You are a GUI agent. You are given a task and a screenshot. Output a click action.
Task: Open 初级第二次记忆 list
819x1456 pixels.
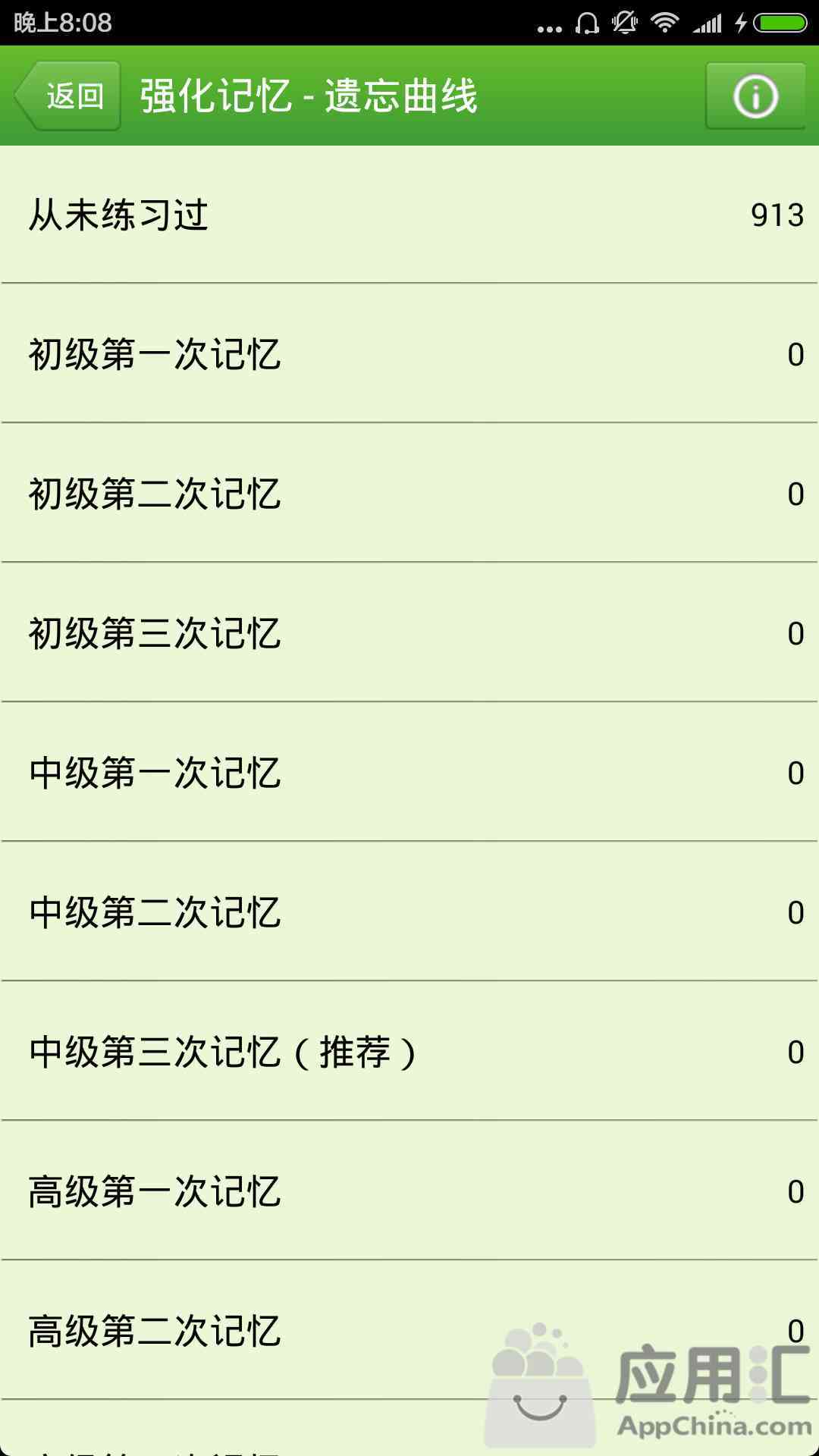tap(409, 493)
